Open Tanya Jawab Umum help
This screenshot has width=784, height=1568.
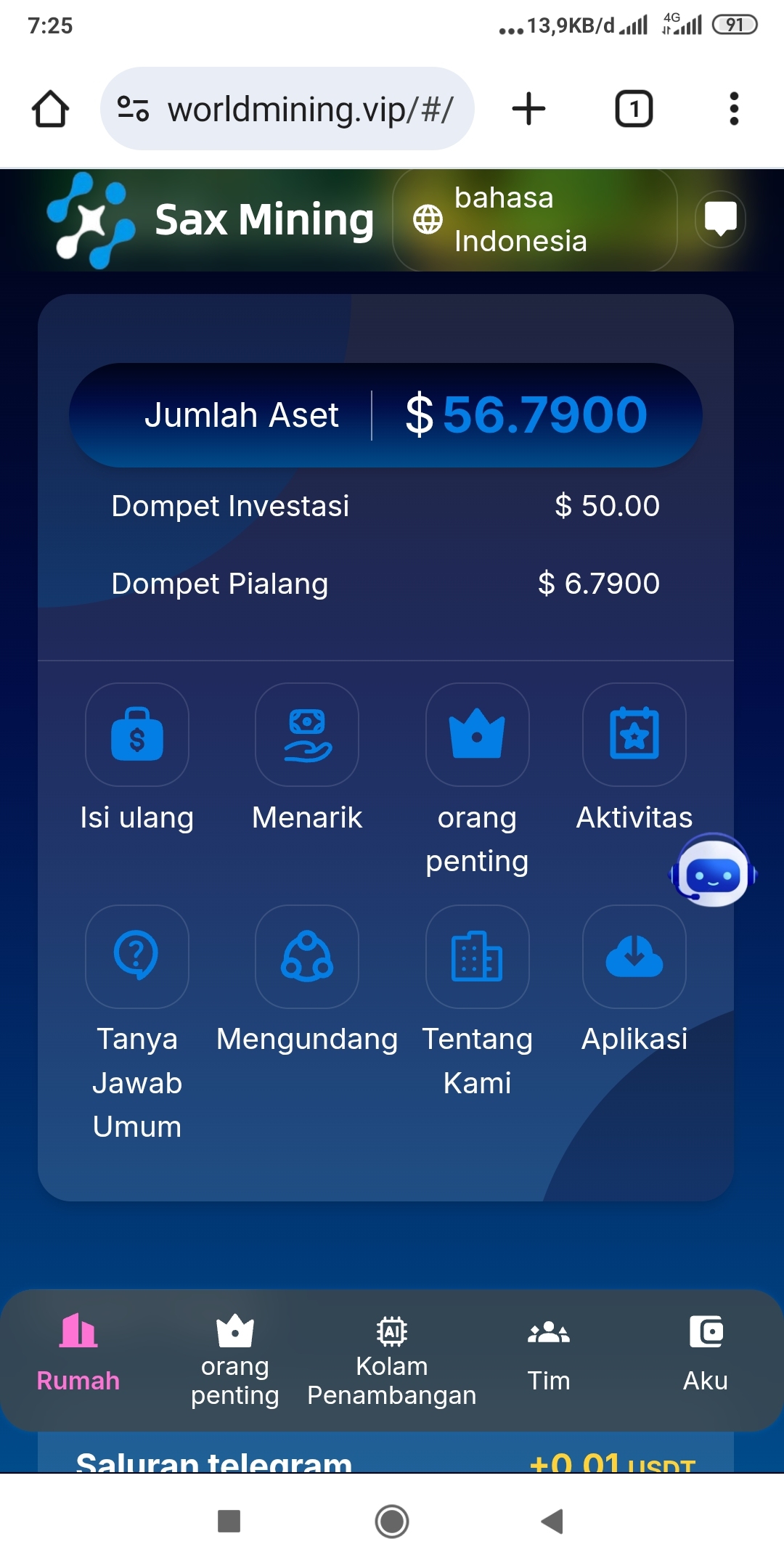point(137,957)
